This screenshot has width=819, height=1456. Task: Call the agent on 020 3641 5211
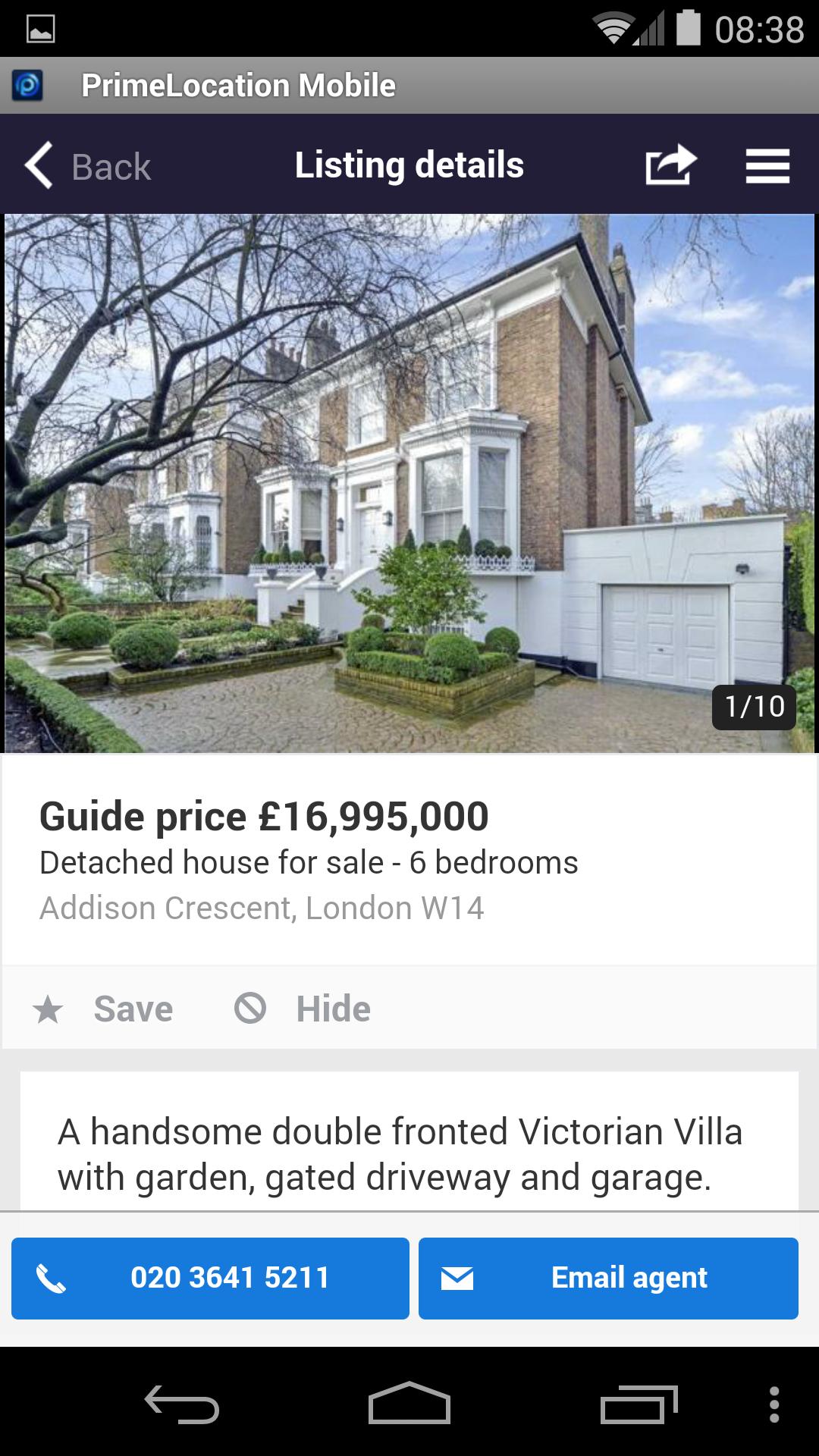[x=210, y=1277]
